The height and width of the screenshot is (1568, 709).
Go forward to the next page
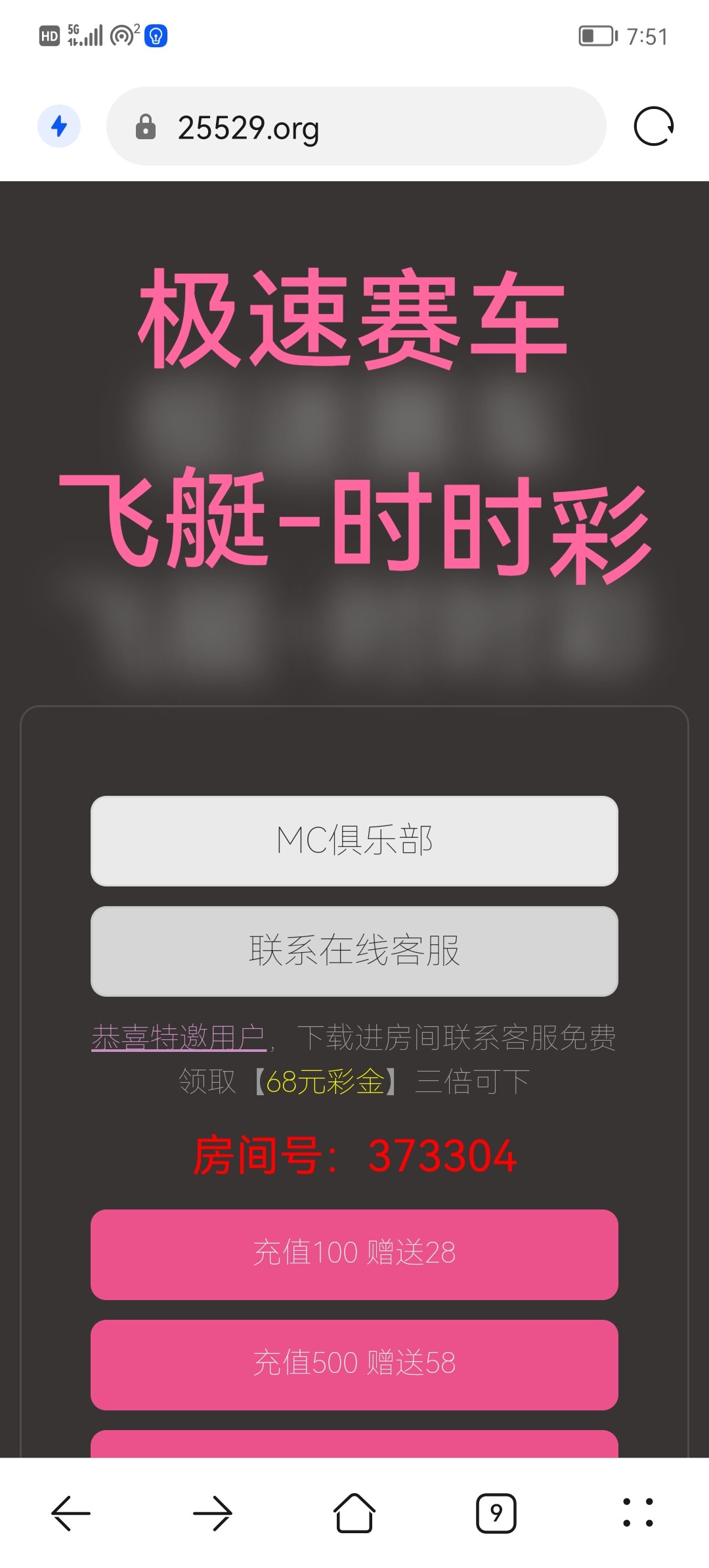(213, 1513)
